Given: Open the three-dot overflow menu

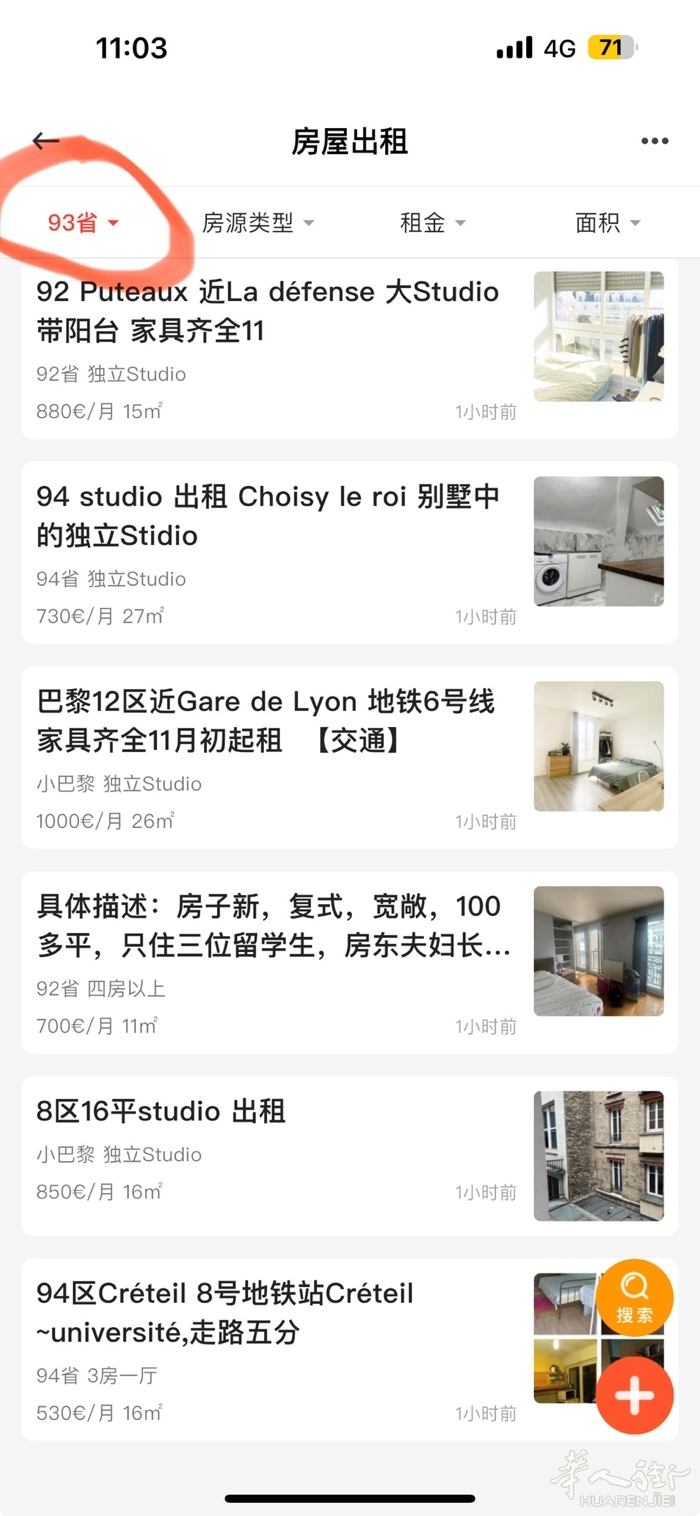Looking at the screenshot, I should (x=654, y=141).
